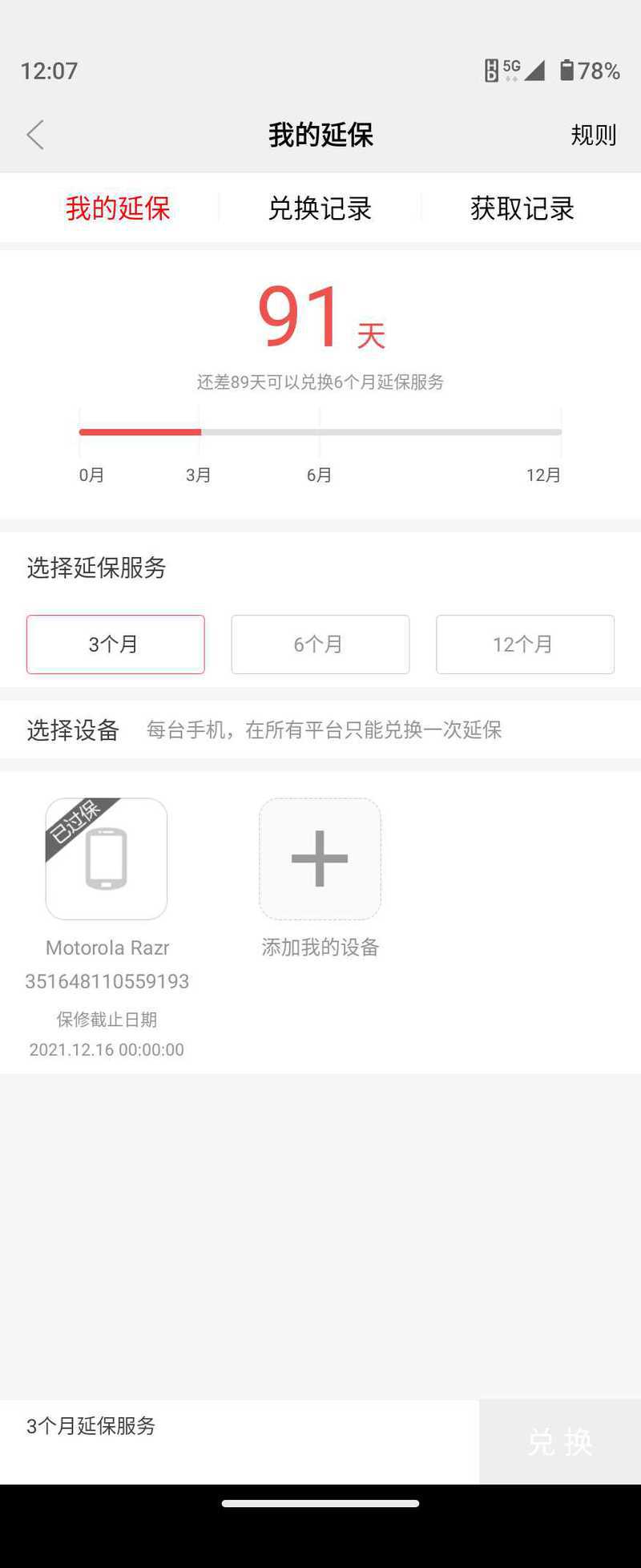Select the Motorola Razr device
641x1568 pixels.
(107, 859)
